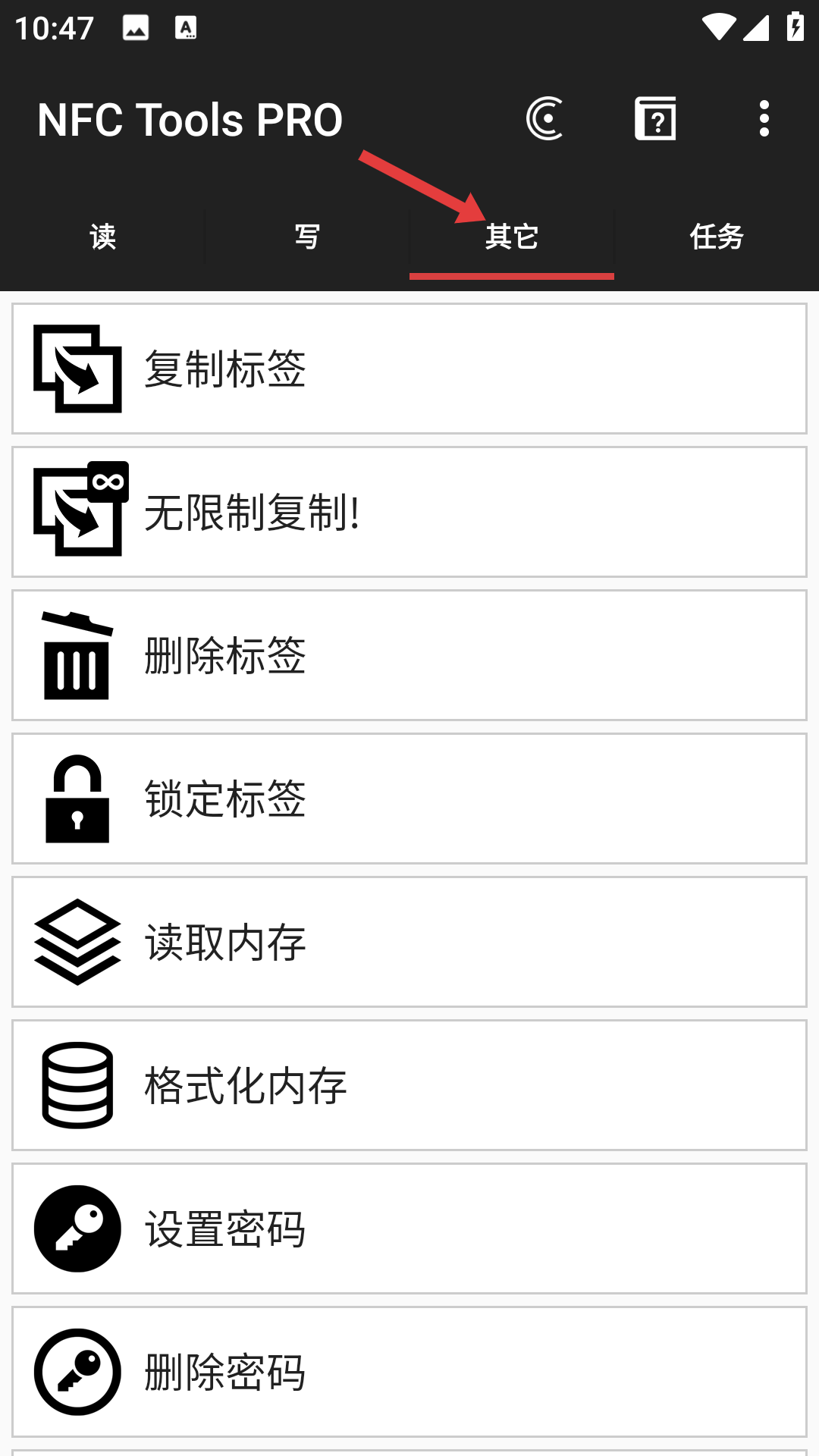Open the contactless NFC scan icon

click(x=545, y=118)
